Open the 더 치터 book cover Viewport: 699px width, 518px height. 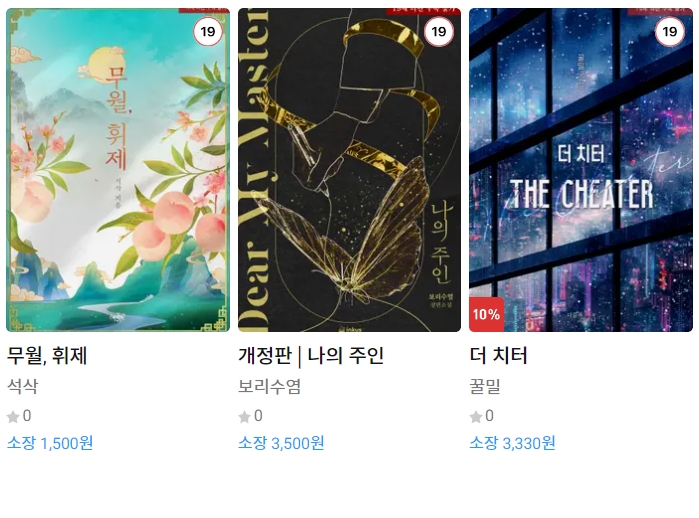coord(580,170)
